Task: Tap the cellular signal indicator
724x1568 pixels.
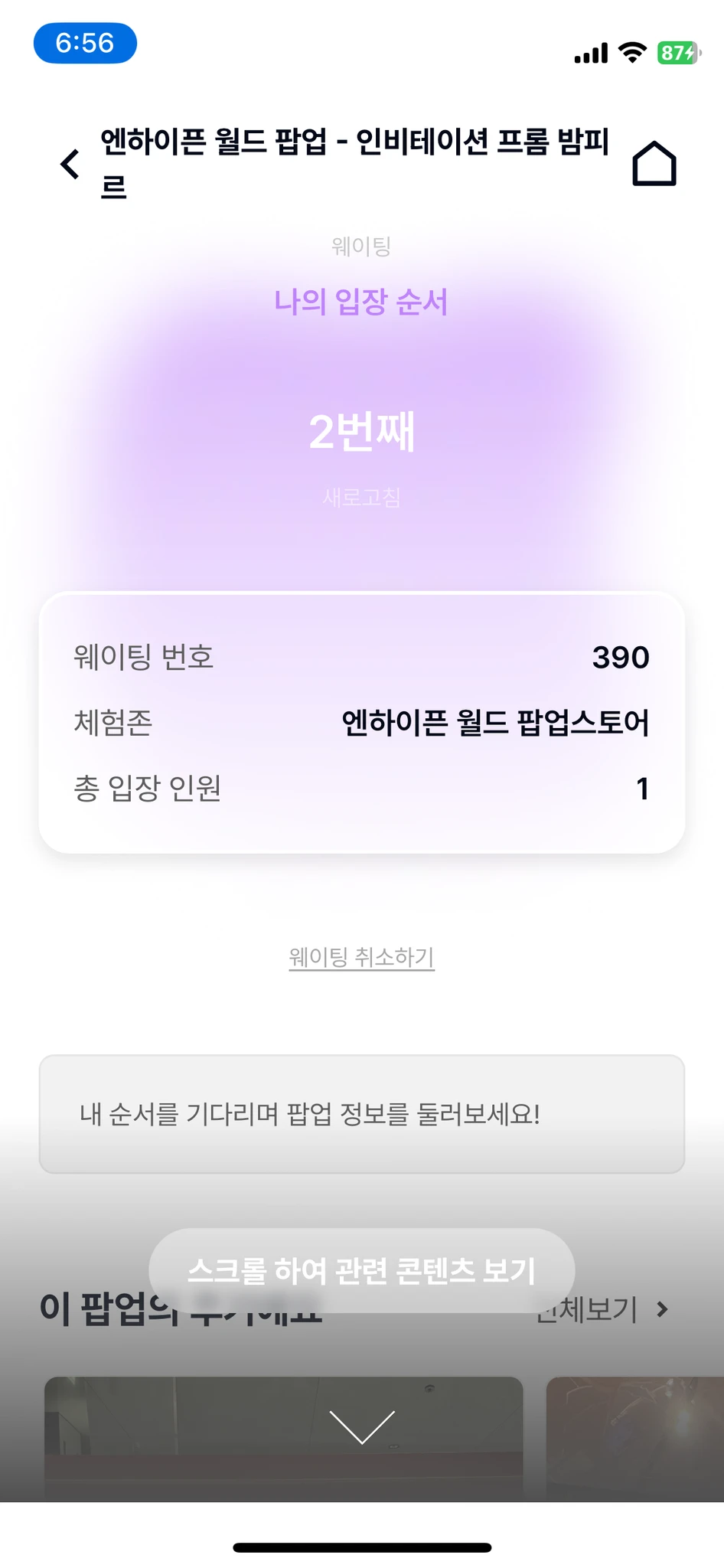Action: click(x=589, y=52)
